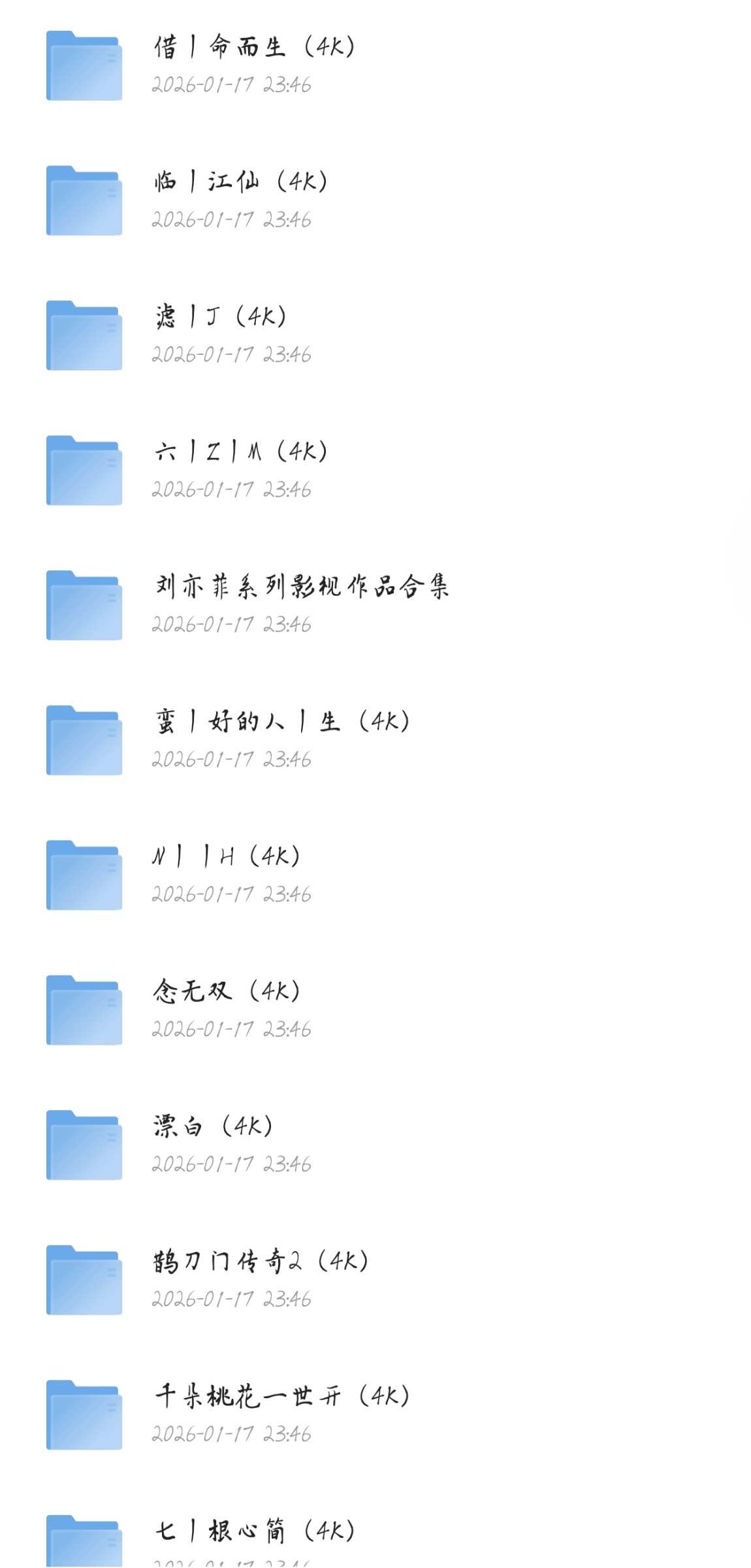Open the 千朵桃花一世开（4K）folder

coord(281,1396)
